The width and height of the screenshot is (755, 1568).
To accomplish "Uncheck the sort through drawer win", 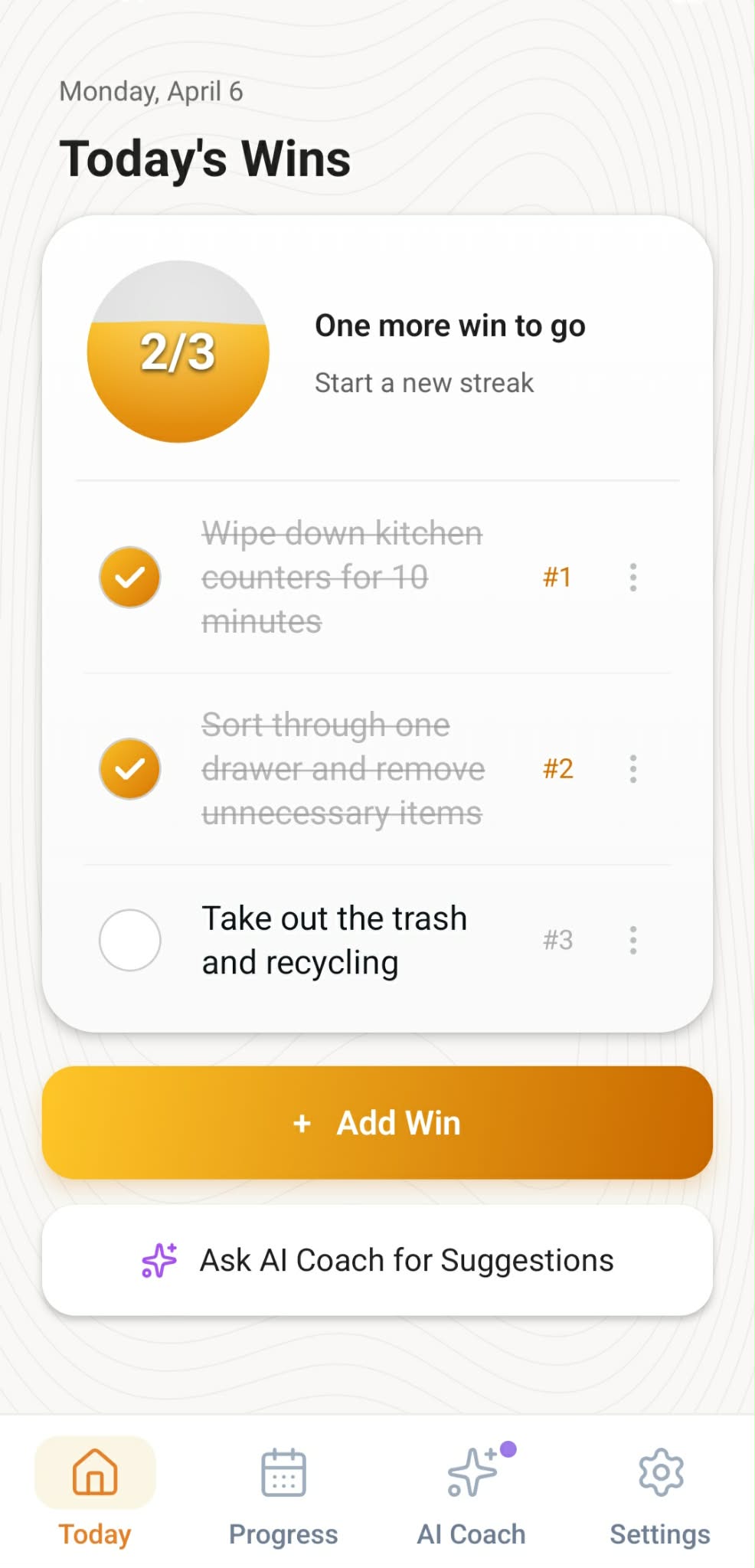I will (x=130, y=768).
